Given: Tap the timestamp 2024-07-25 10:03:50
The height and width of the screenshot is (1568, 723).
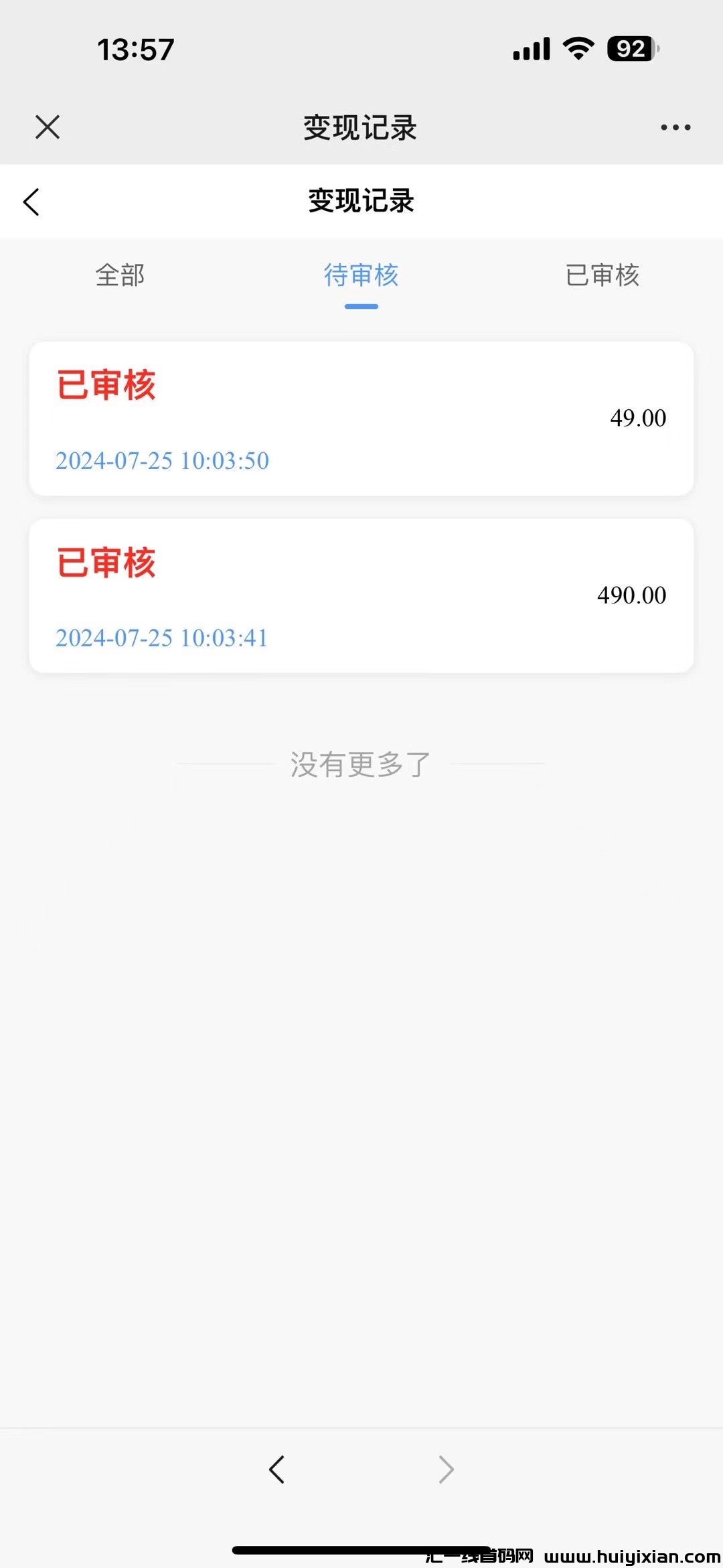Looking at the screenshot, I should (161, 461).
